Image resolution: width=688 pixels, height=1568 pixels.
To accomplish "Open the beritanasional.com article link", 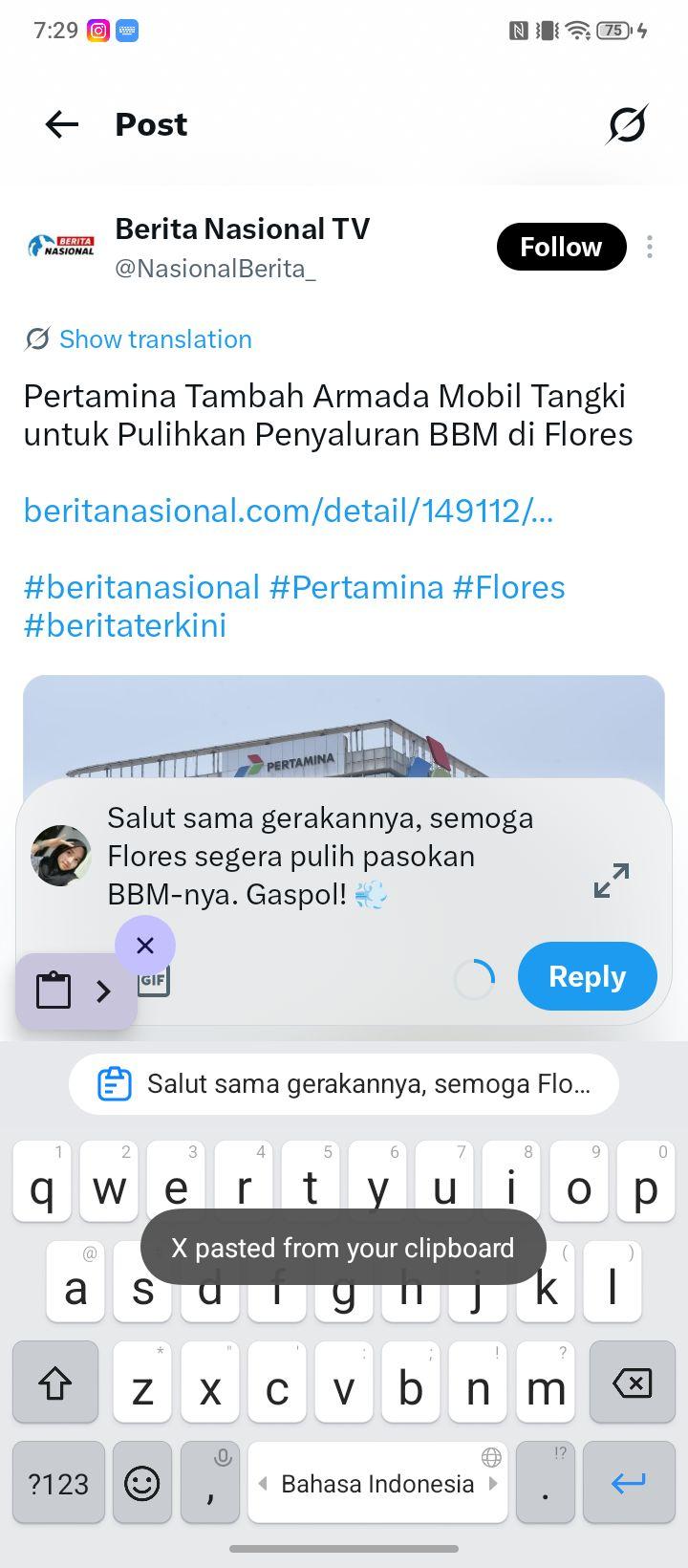I will coord(289,511).
